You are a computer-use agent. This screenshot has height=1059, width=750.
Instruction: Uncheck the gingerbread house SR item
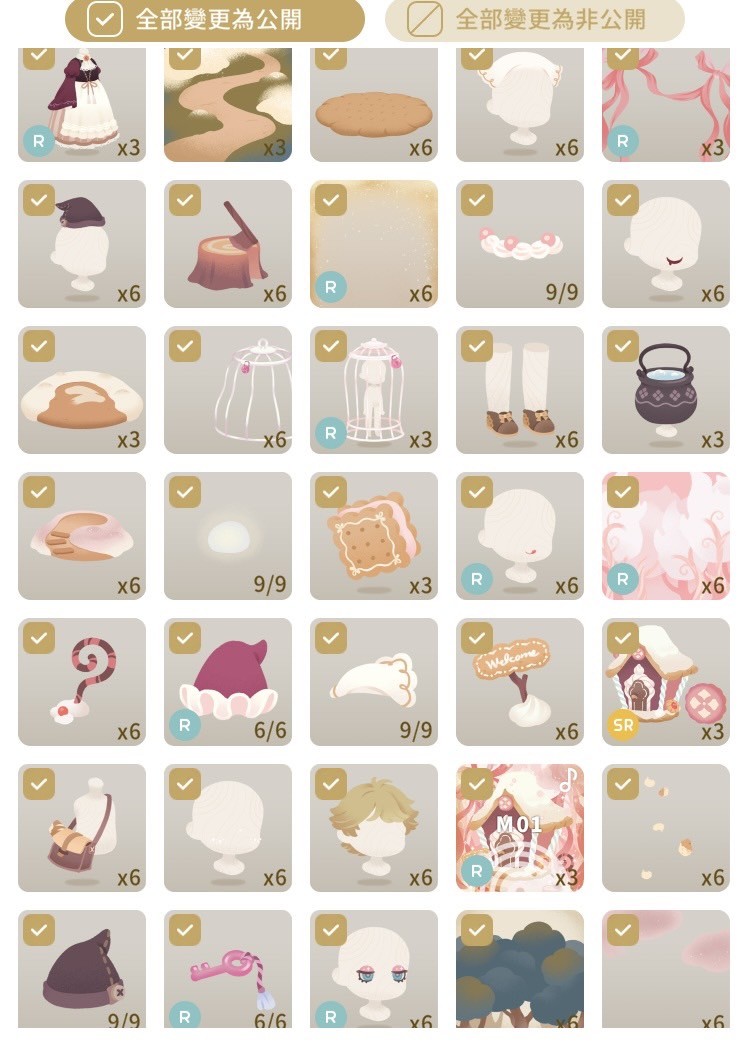tap(623, 638)
